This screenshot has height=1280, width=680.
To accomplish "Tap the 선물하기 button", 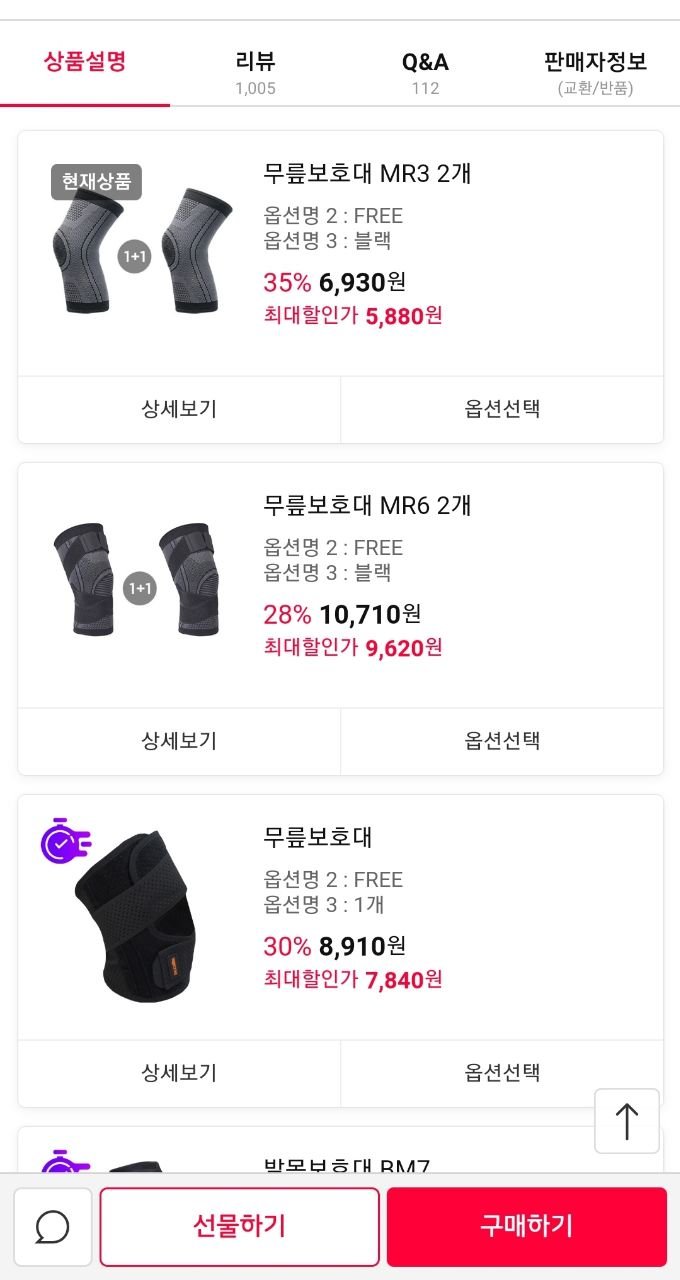I will [240, 1227].
